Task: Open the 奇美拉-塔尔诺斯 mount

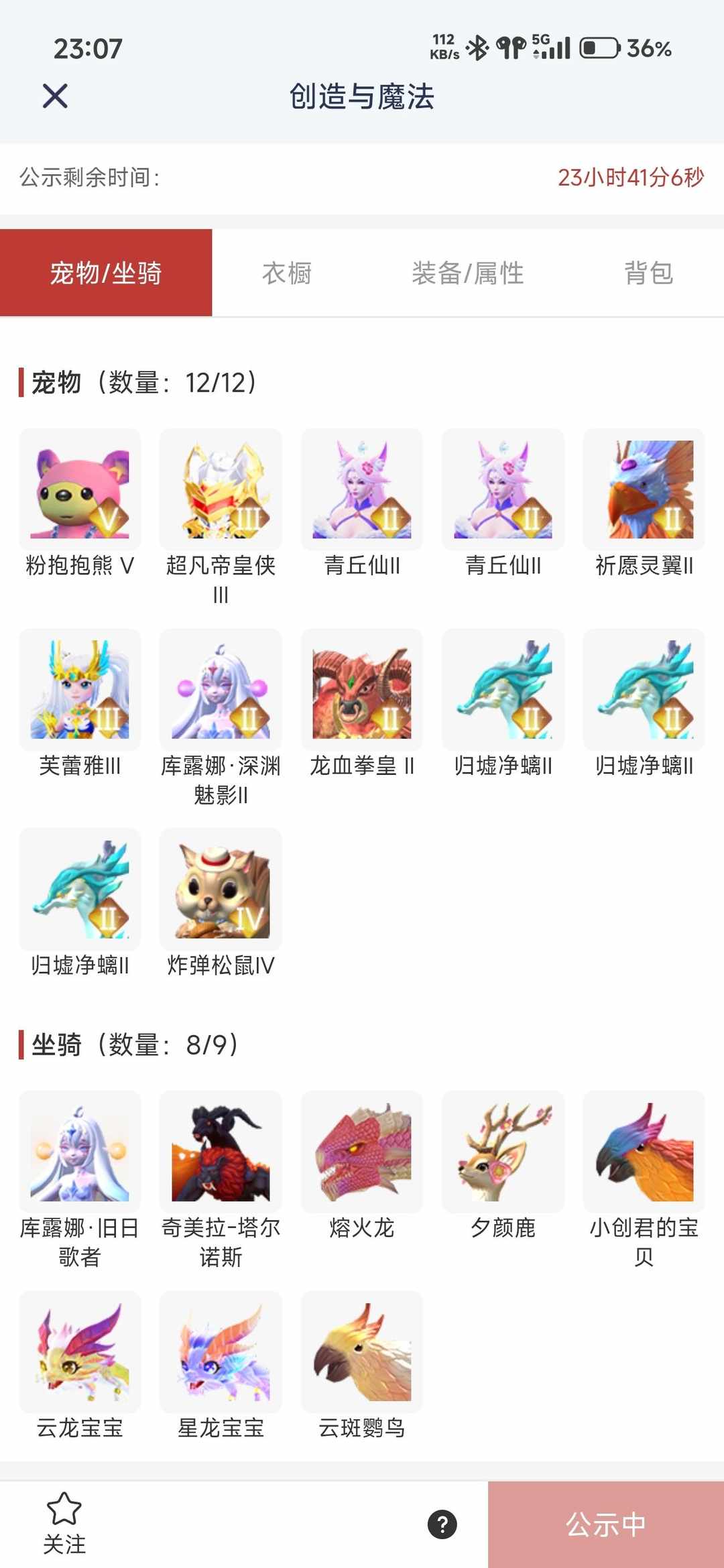Action: (x=221, y=1152)
